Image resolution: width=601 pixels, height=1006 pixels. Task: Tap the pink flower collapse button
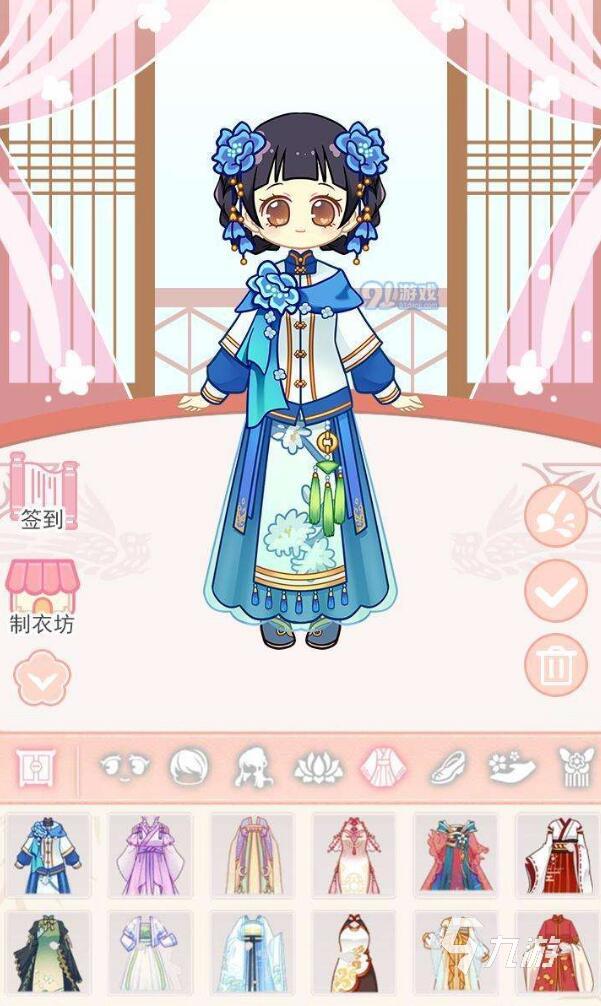point(42,677)
